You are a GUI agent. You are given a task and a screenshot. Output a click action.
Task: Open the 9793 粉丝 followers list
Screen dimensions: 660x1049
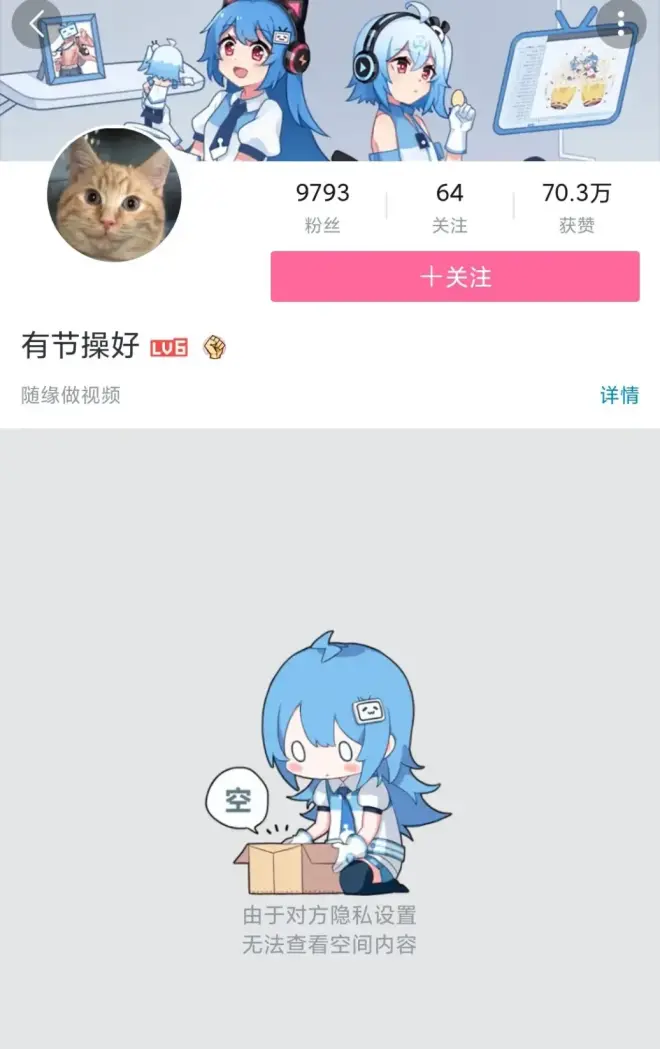(323, 207)
